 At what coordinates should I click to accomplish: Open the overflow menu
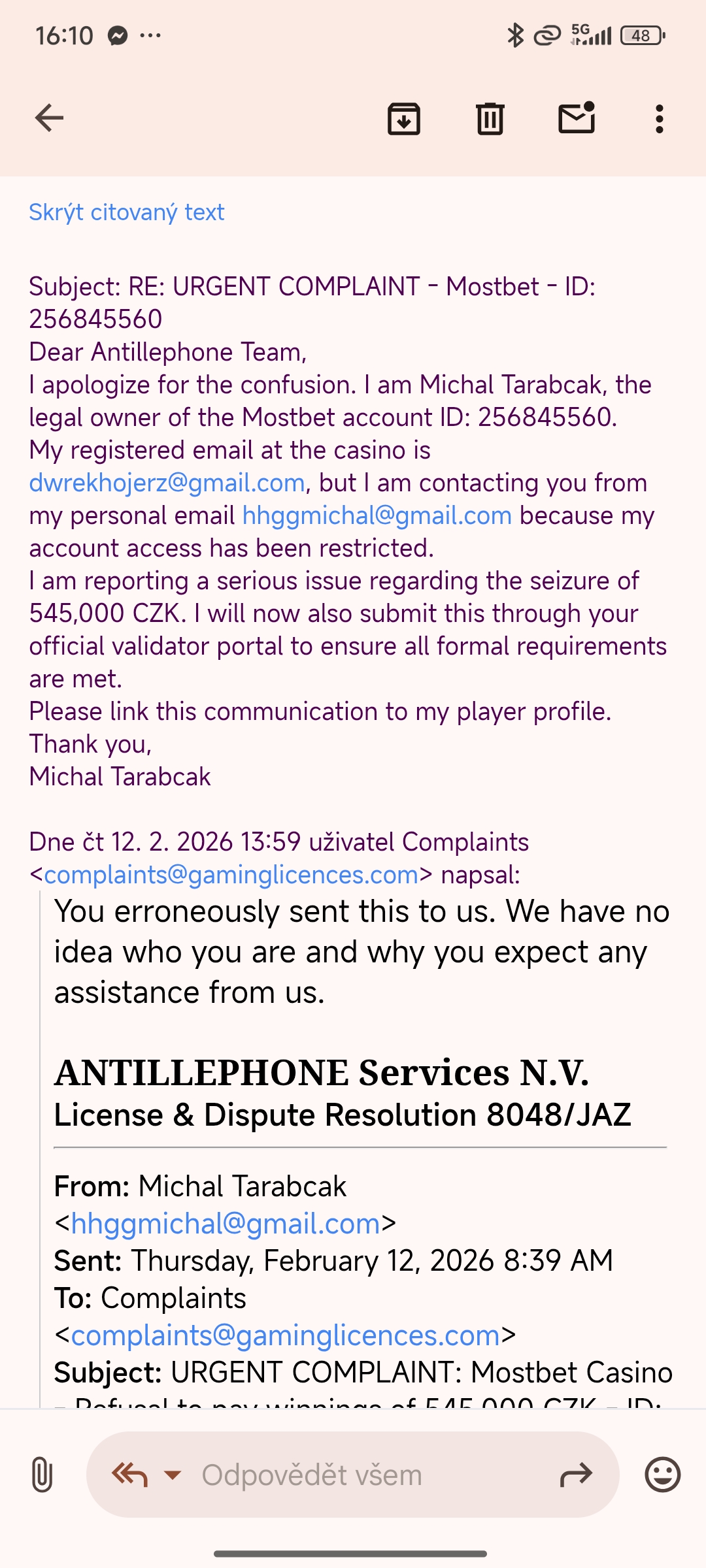coord(659,118)
